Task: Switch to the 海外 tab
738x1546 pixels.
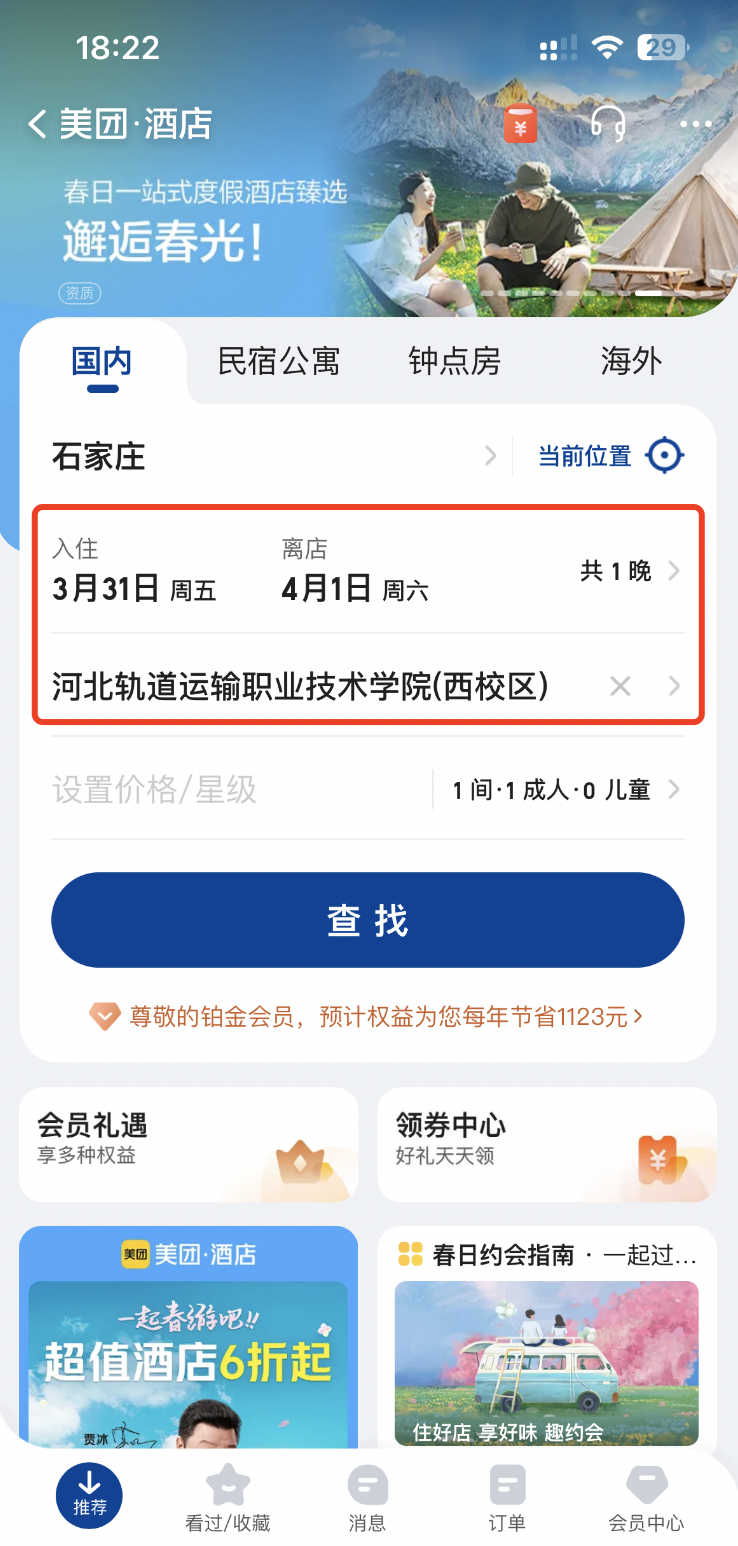Action: [x=631, y=361]
